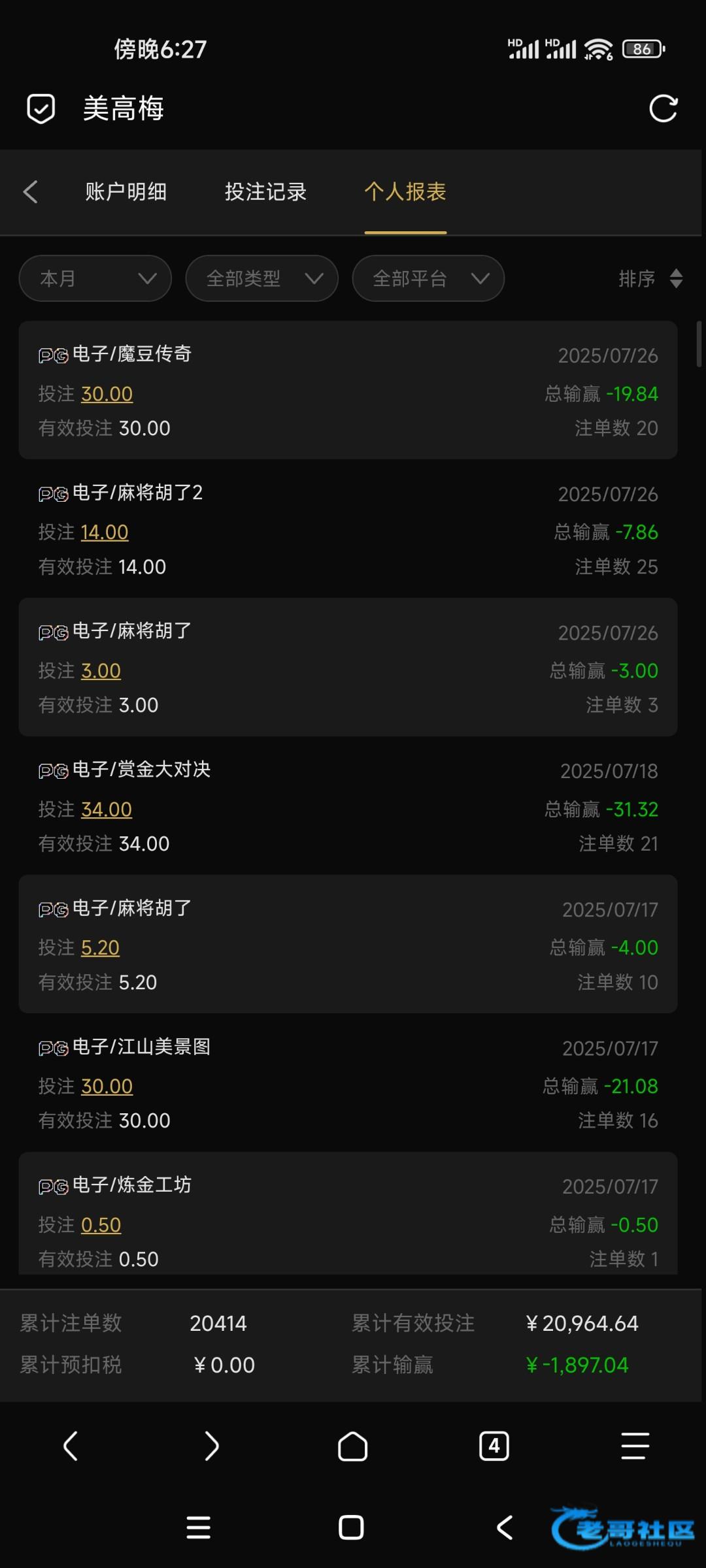Switch to the 账户明细 tab

click(x=126, y=191)
